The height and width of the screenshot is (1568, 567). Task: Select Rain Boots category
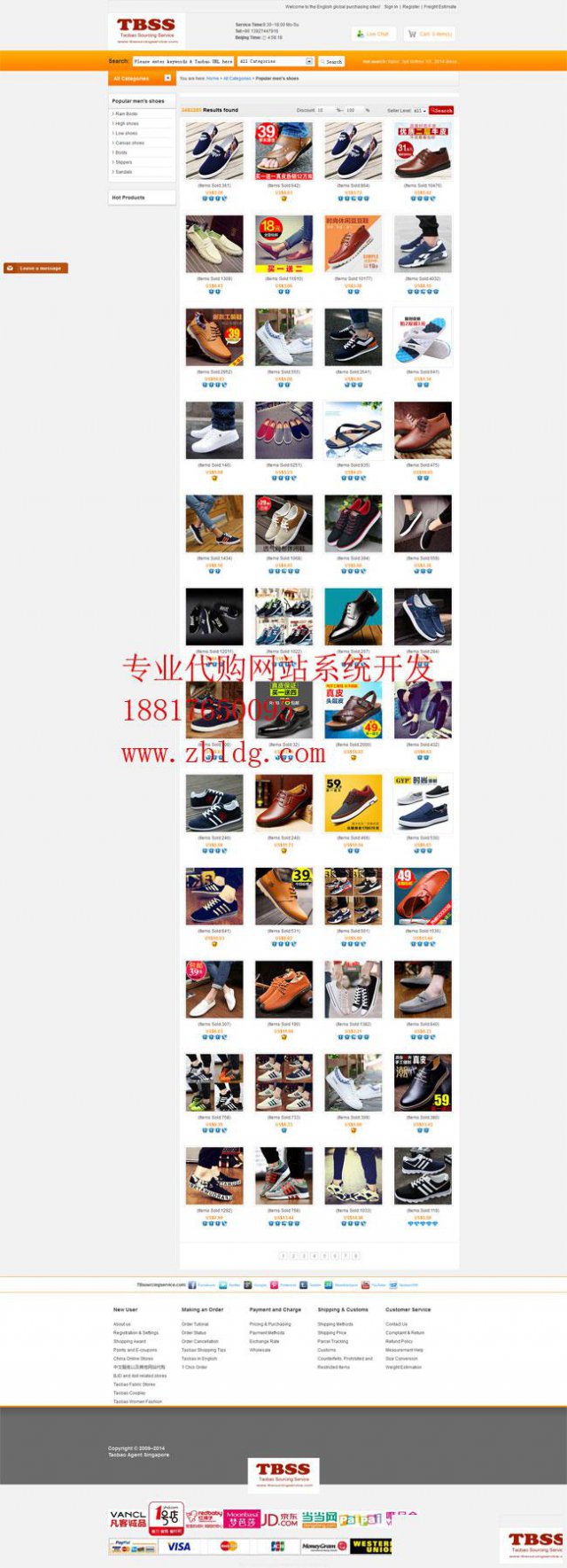point(127,114)
